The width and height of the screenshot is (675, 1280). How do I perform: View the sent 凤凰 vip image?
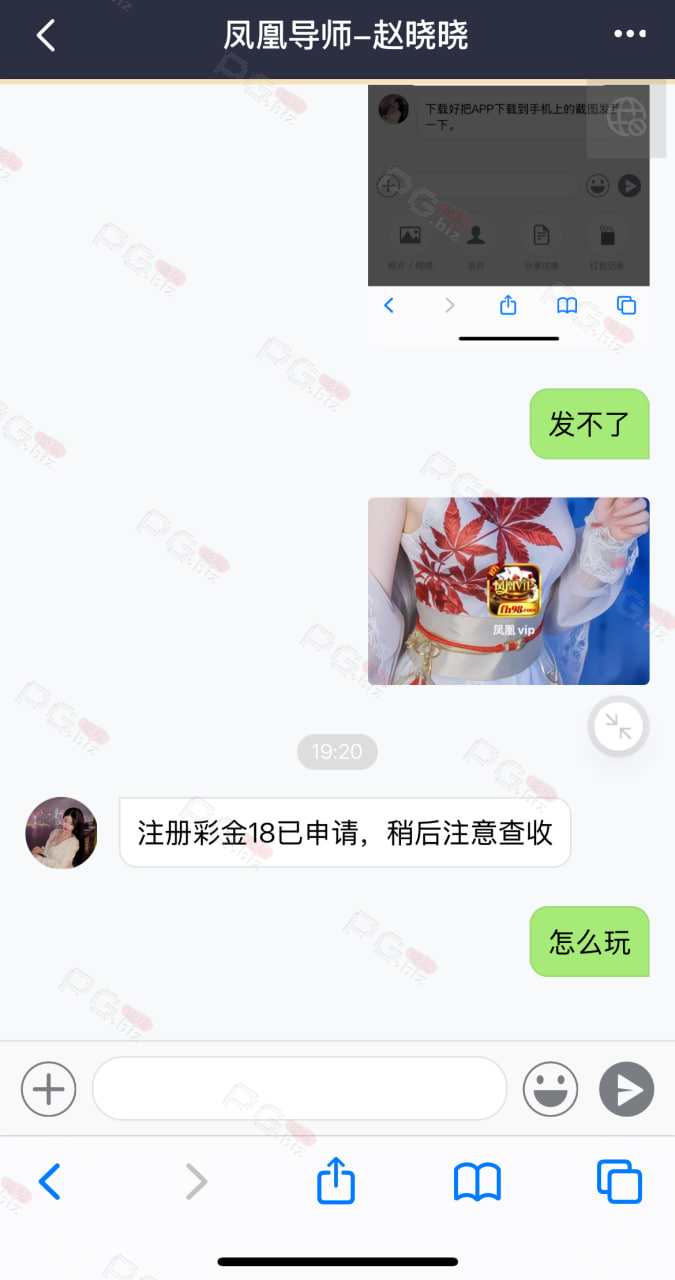click(x=509, y=591)
